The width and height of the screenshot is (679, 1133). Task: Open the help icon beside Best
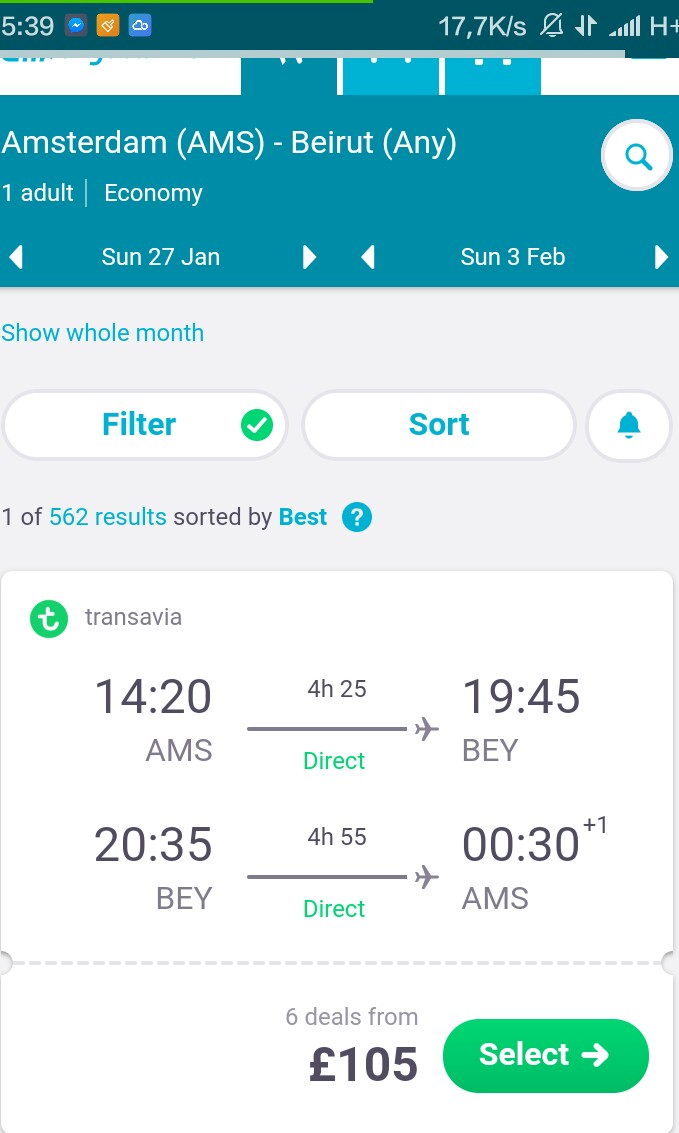click(x=357, y=517)
